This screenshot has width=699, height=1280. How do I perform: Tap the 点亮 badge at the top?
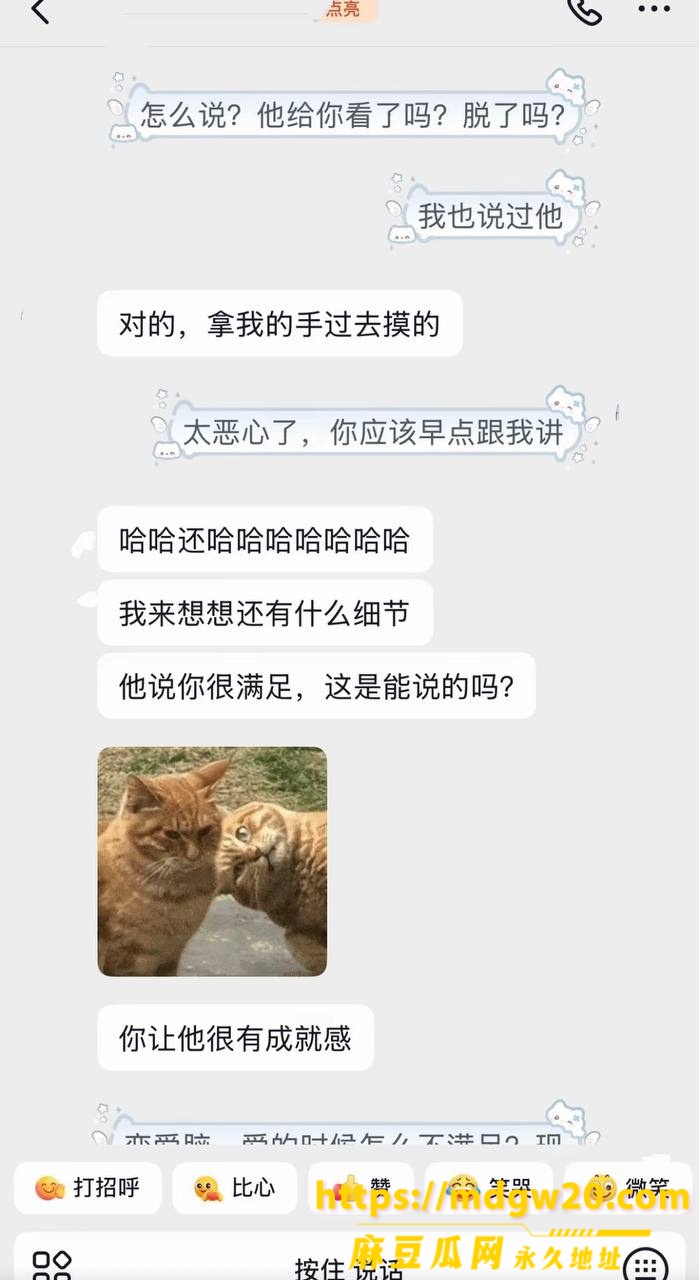[344, 10]
